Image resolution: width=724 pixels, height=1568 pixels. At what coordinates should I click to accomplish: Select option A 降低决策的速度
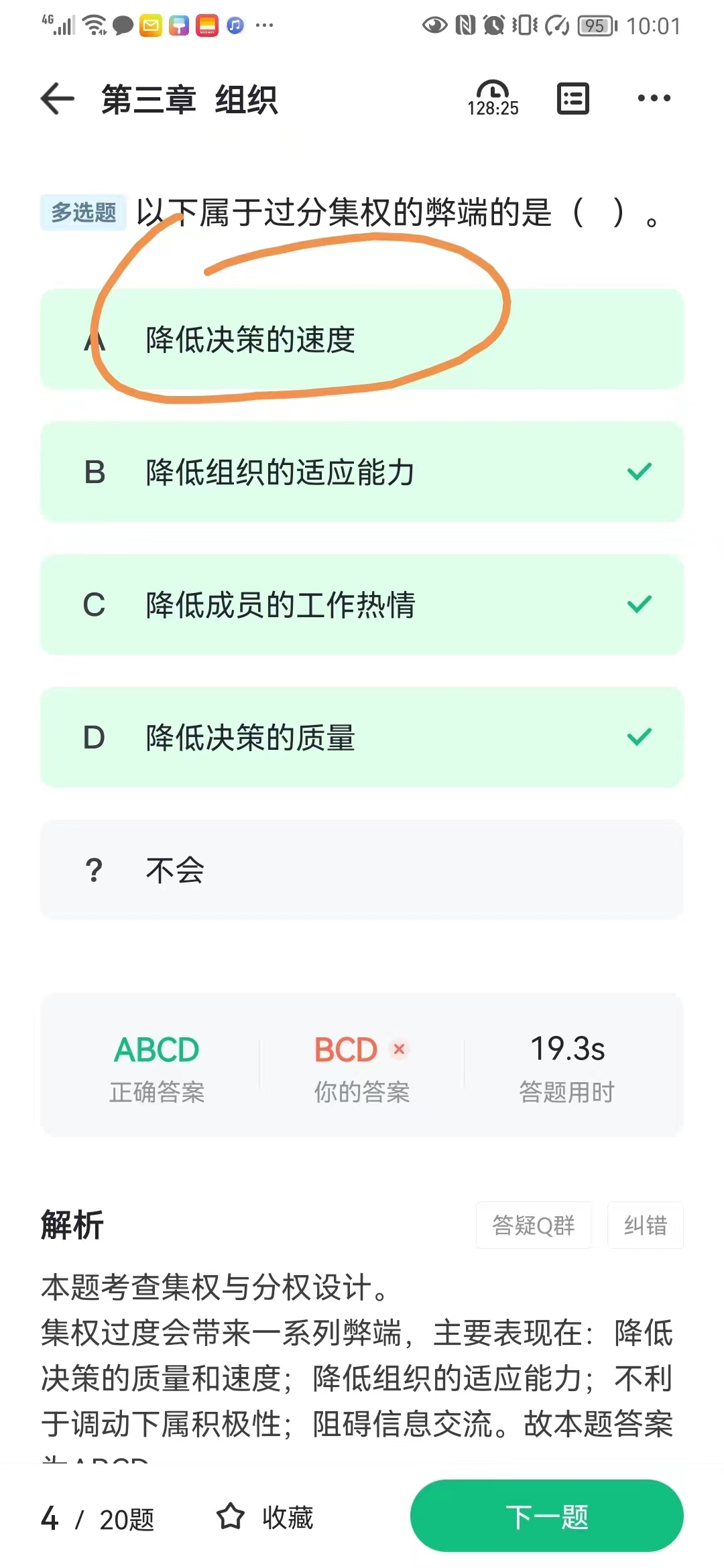(x=362, y=339)
